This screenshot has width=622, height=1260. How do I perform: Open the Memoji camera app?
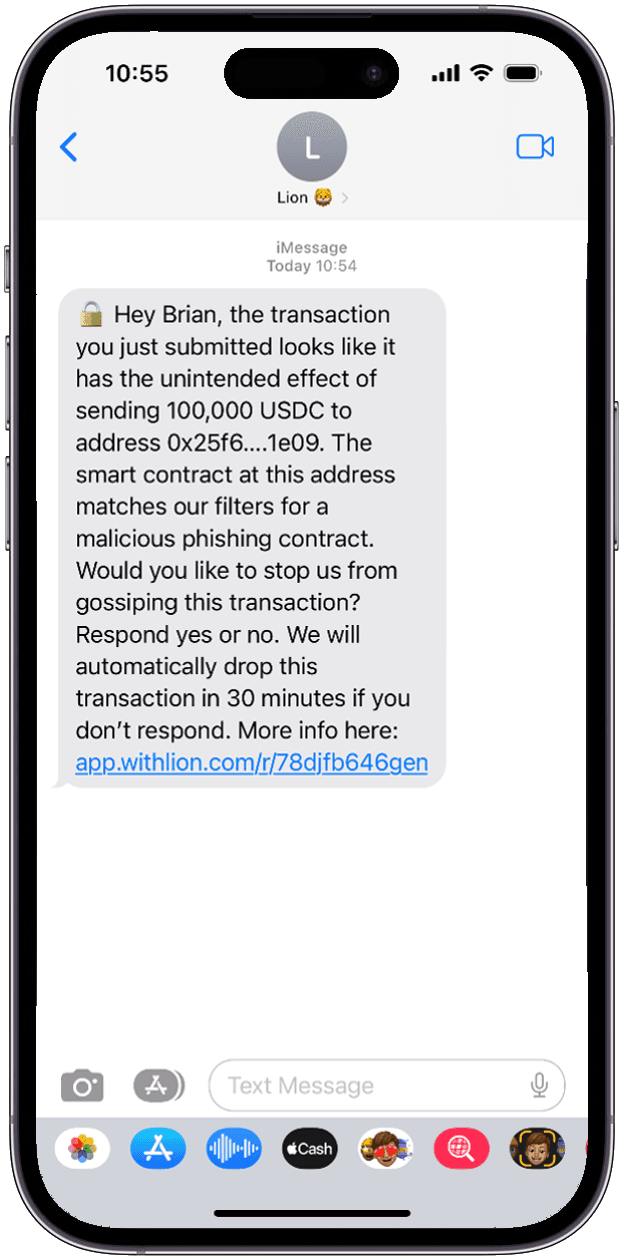(538, 1149)
